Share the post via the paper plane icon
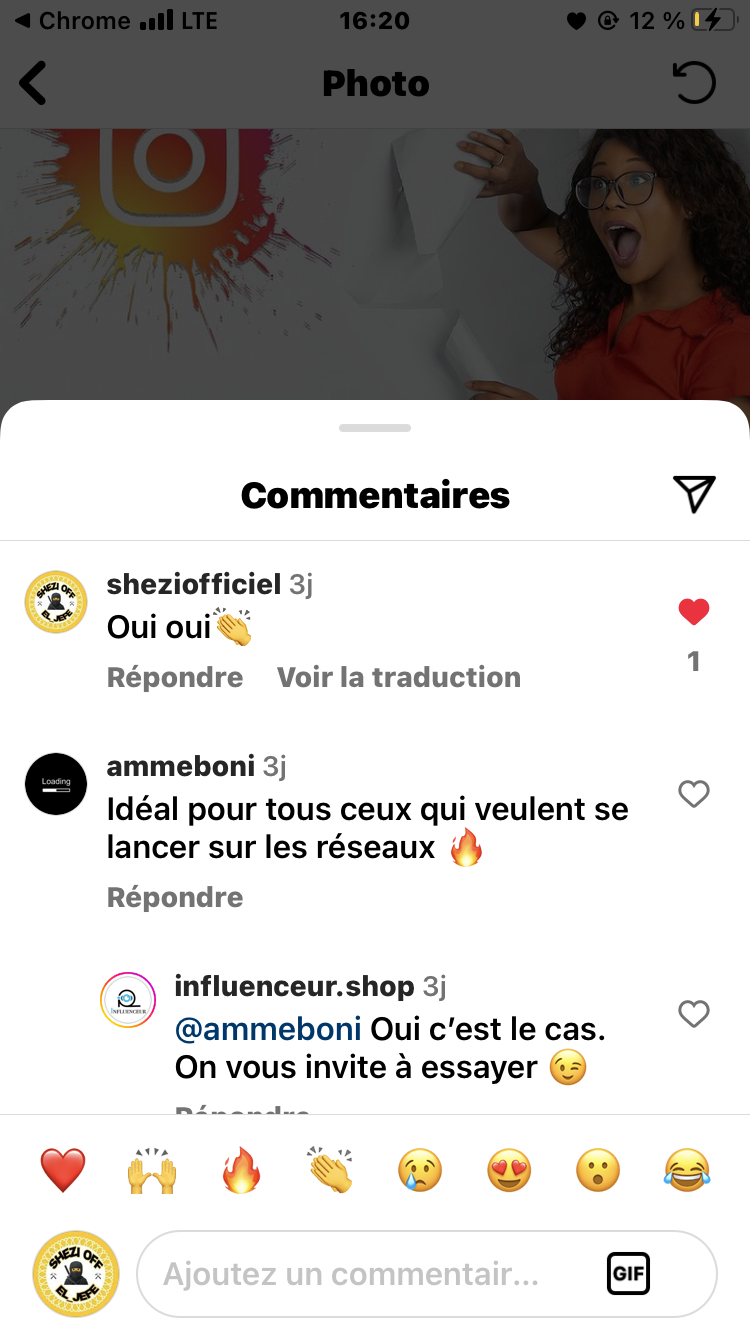Image resolution: width=750 pixels, height=1334 pixels. pos(694,494)
